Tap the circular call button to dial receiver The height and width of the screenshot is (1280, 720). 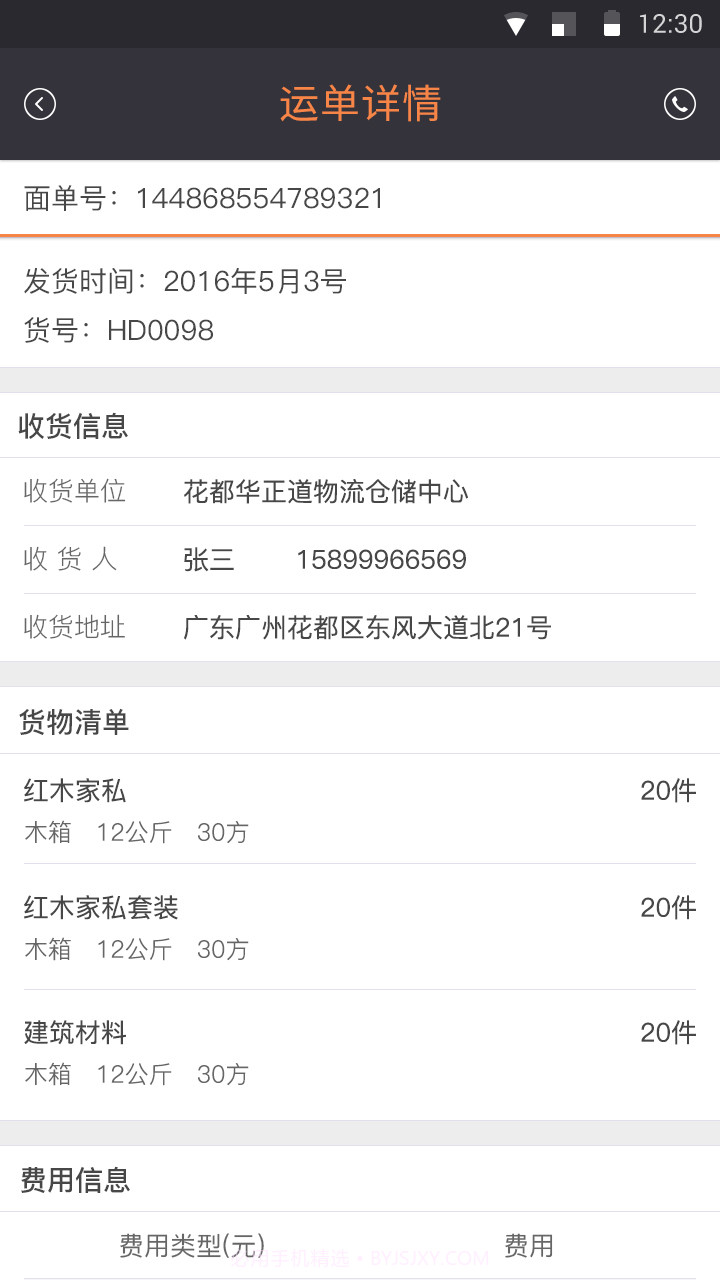680,104
